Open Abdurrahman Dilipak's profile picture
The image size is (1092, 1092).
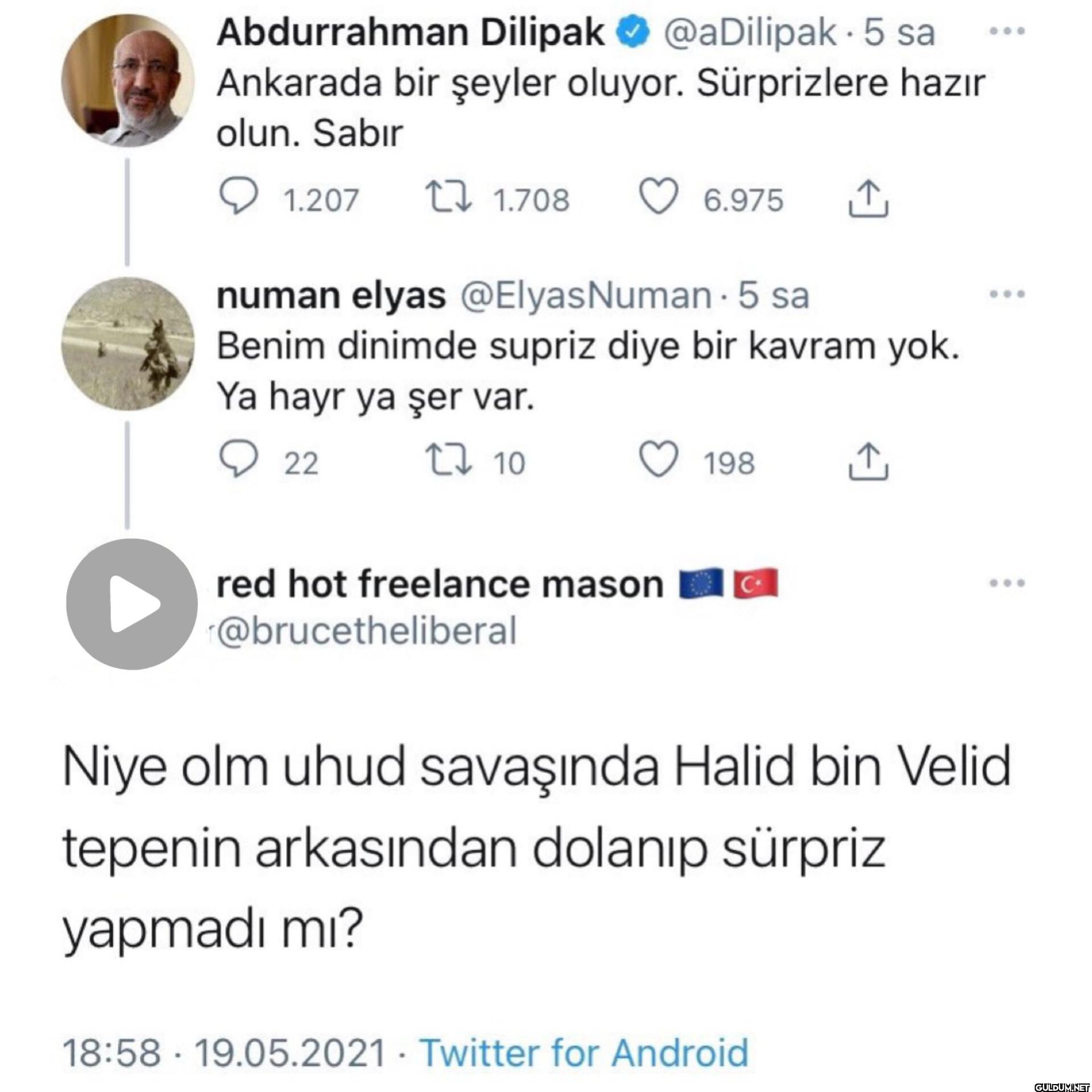(x=127, y=81)
